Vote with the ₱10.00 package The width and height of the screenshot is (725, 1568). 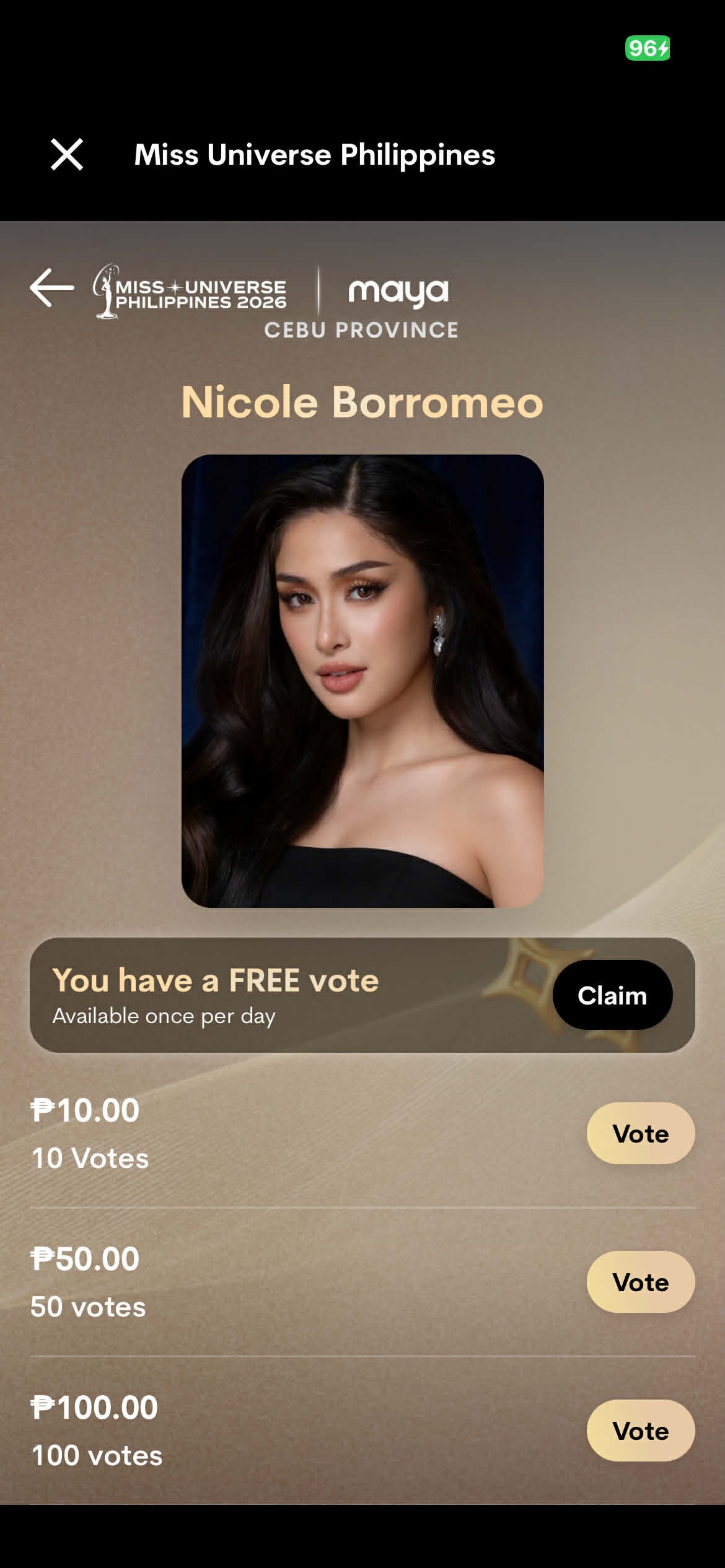[x=640, y=1133]
